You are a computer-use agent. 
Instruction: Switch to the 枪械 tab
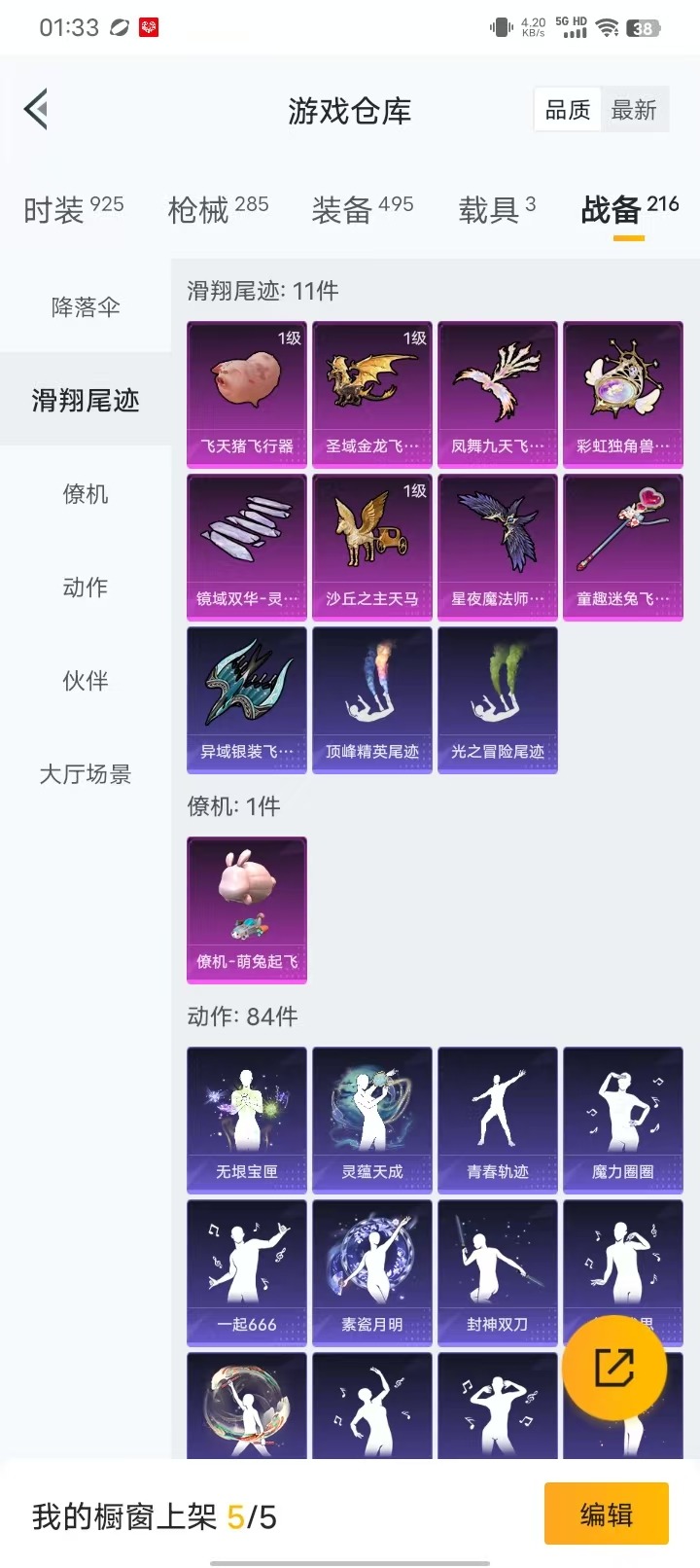coord(218,209)
